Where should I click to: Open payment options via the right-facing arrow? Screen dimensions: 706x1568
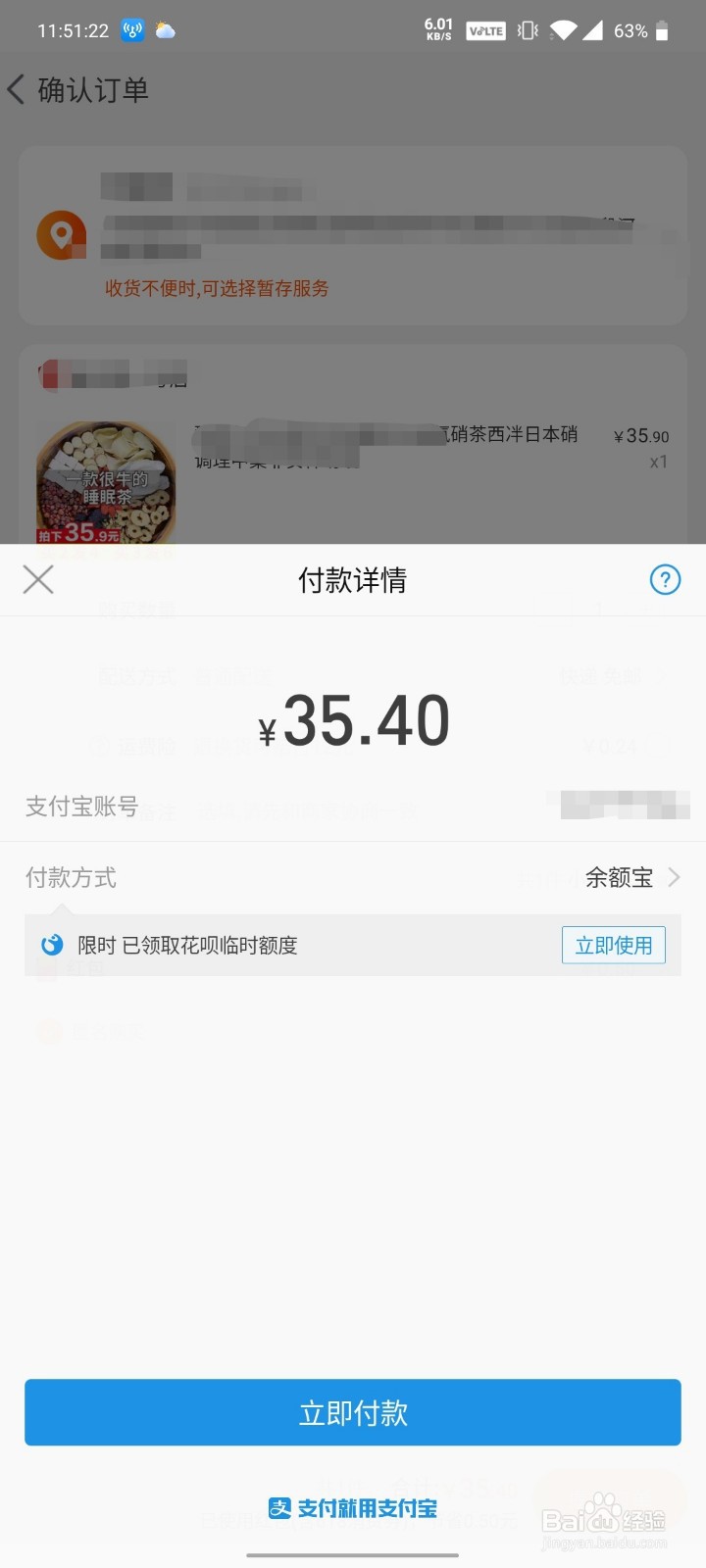pos(677,877)
